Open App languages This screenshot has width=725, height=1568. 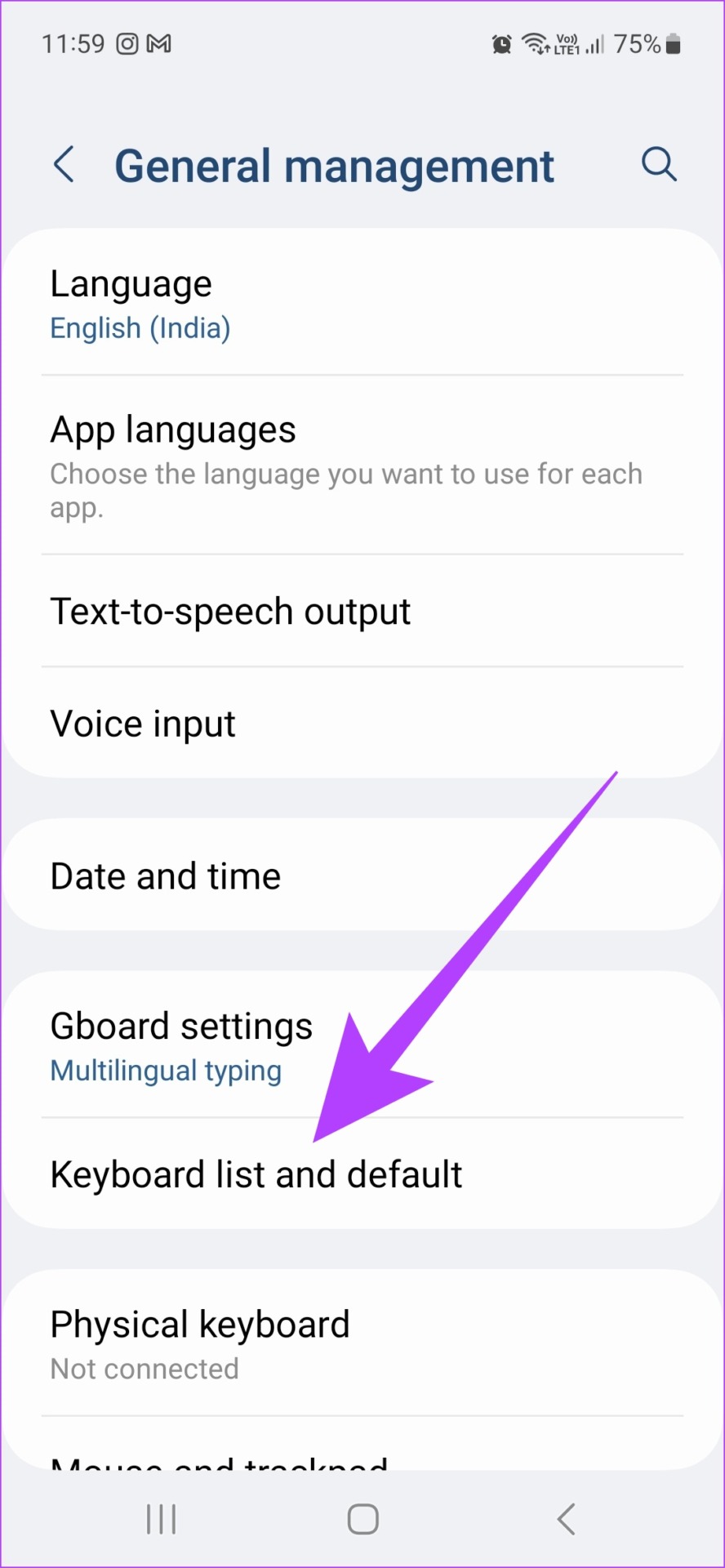[362, 465]
